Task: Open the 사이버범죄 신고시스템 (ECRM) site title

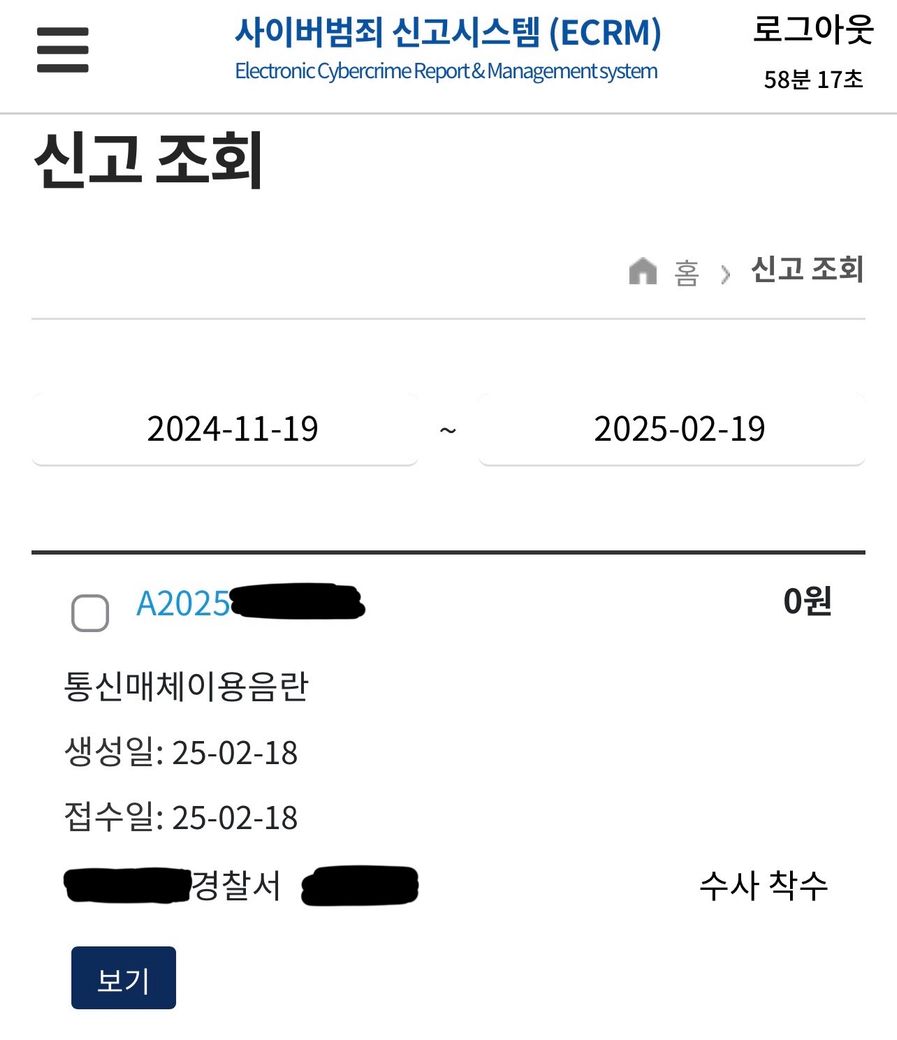Action: pyautogui.click(x=447, y=33)
